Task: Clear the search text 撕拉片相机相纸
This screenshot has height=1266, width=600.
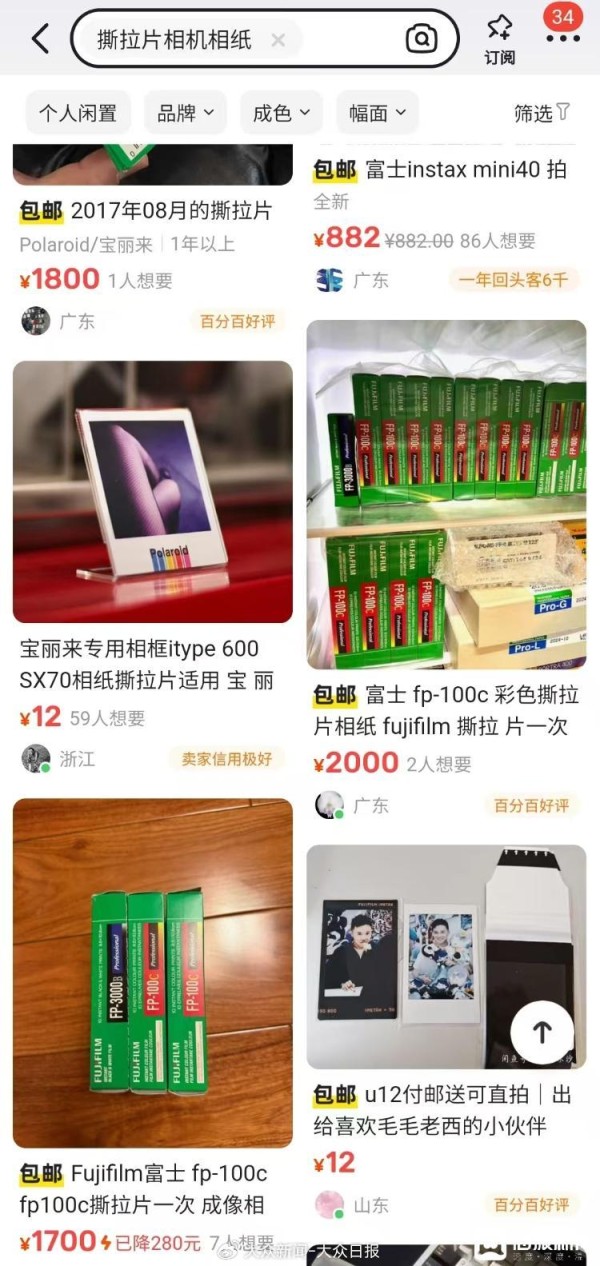Action: point(278,40)
